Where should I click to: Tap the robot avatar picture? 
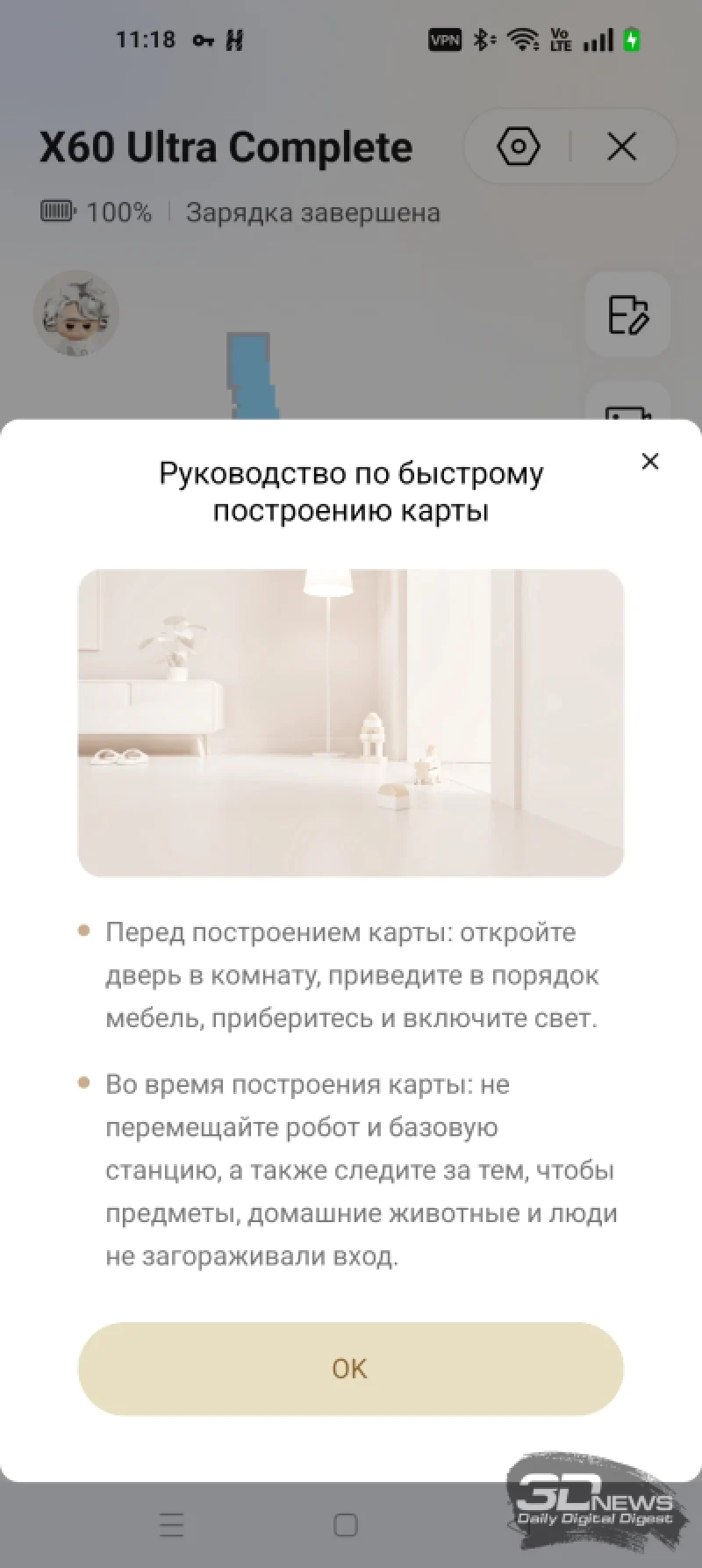76,313
